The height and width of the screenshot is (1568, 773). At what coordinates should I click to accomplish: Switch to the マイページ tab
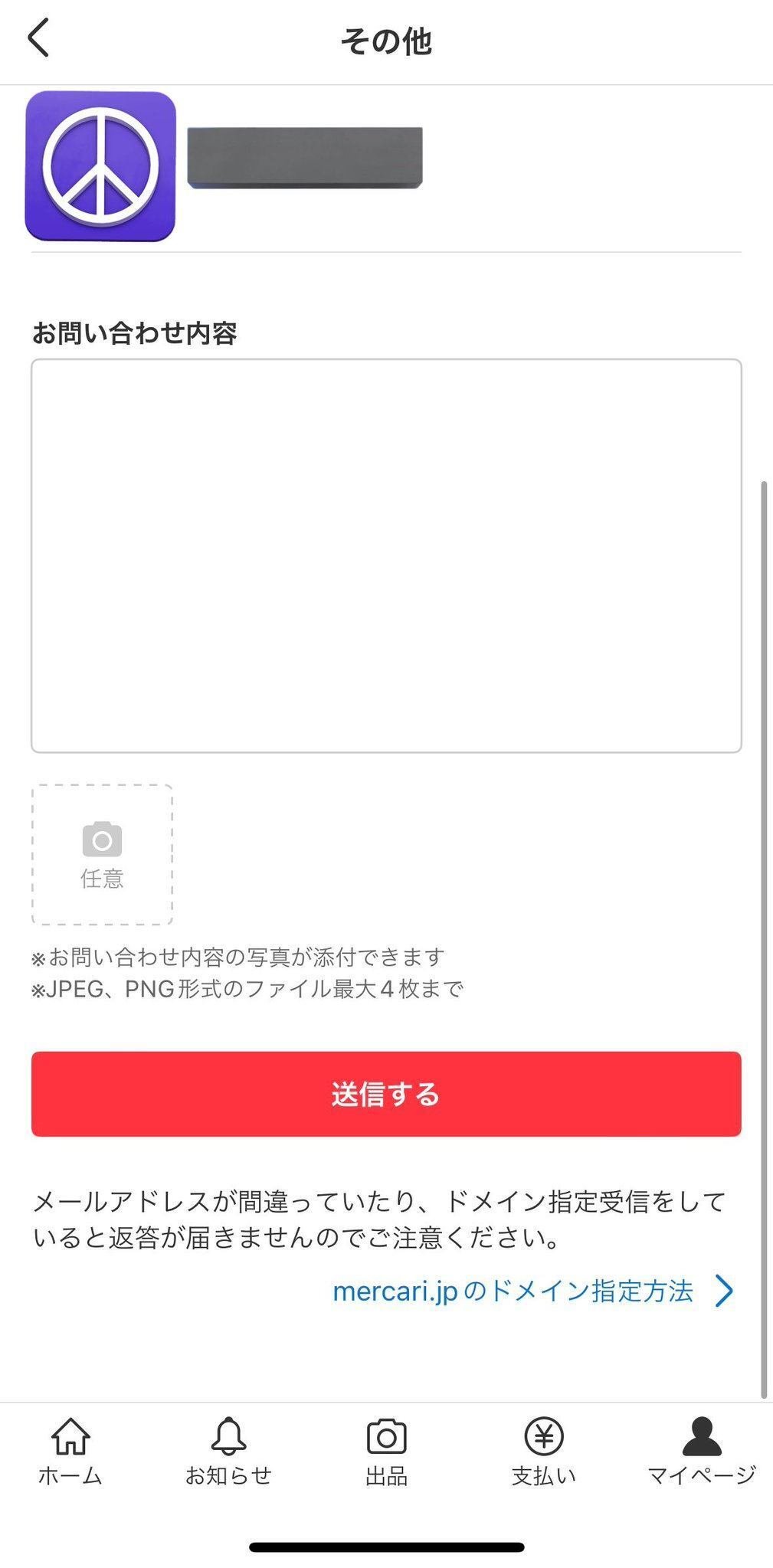coord(701,1452)
